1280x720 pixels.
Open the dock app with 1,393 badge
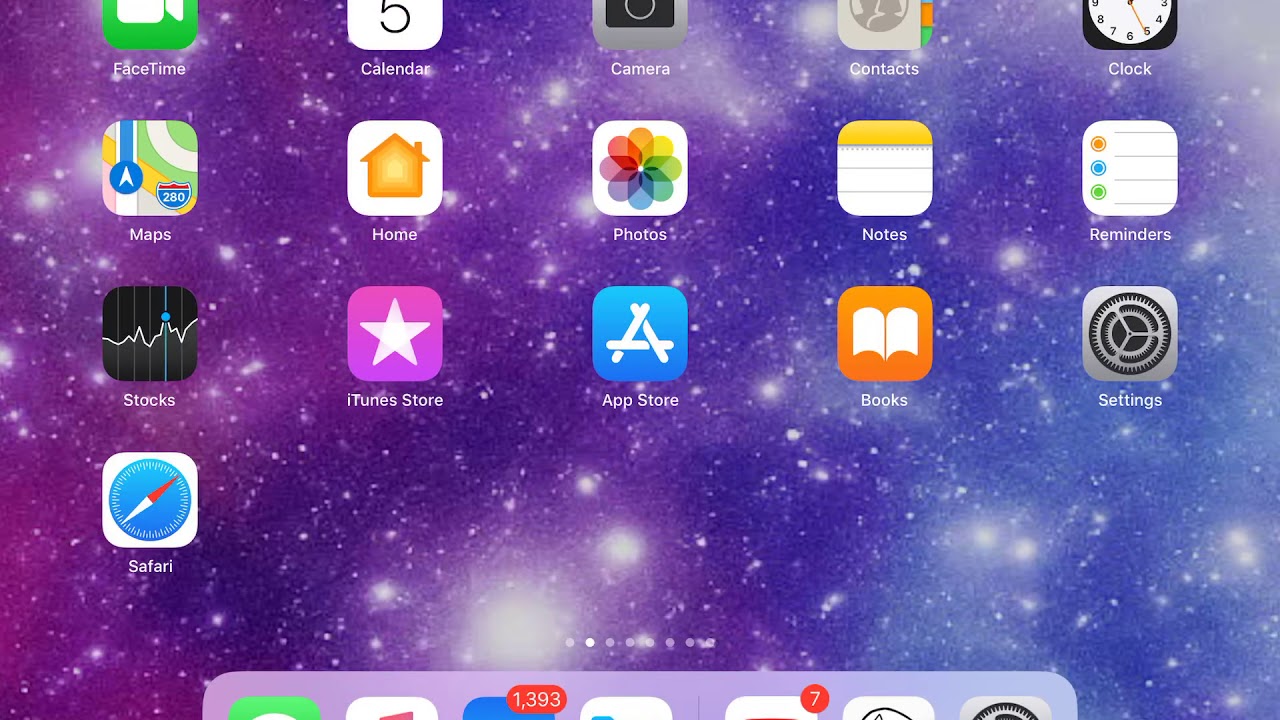click(508, 709)
